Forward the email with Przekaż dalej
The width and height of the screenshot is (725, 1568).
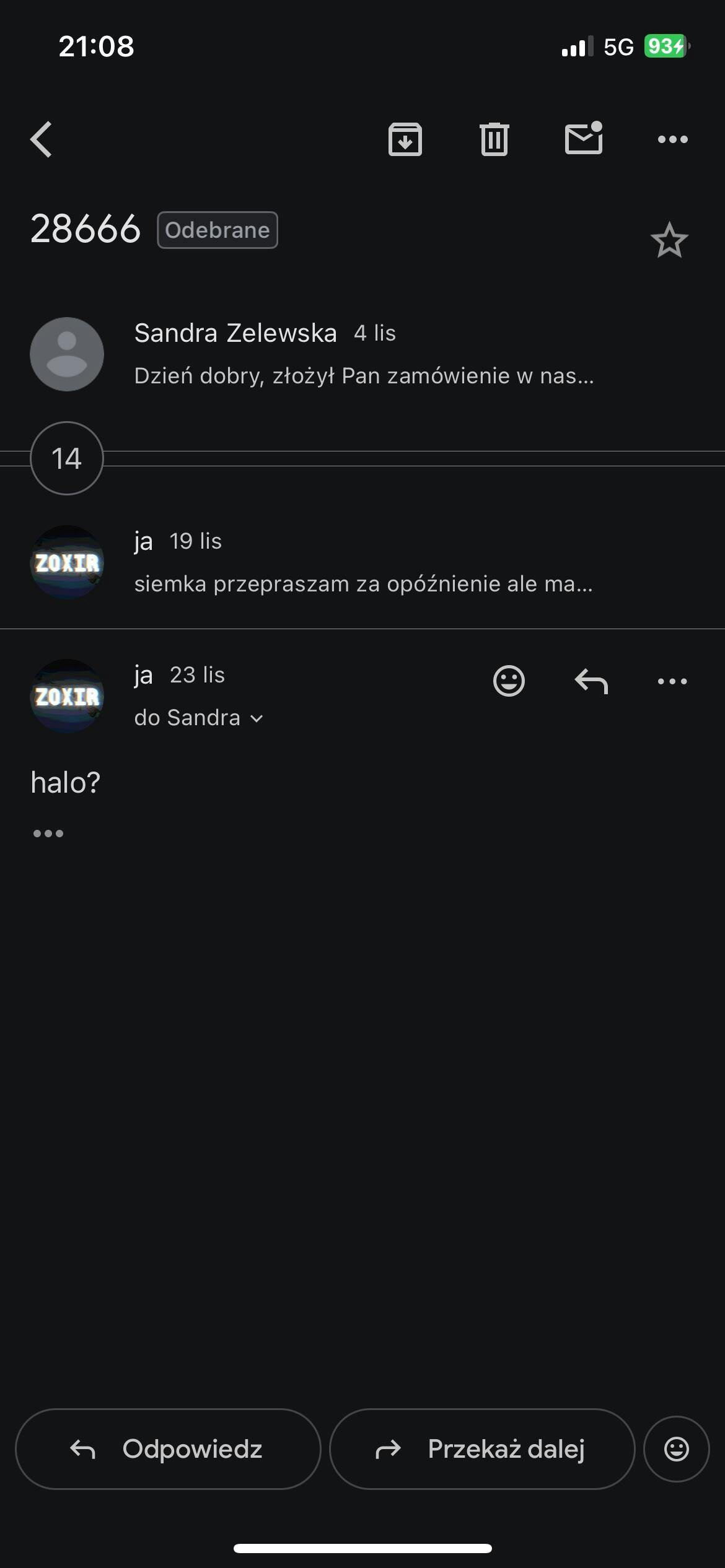coord(482,1449)
